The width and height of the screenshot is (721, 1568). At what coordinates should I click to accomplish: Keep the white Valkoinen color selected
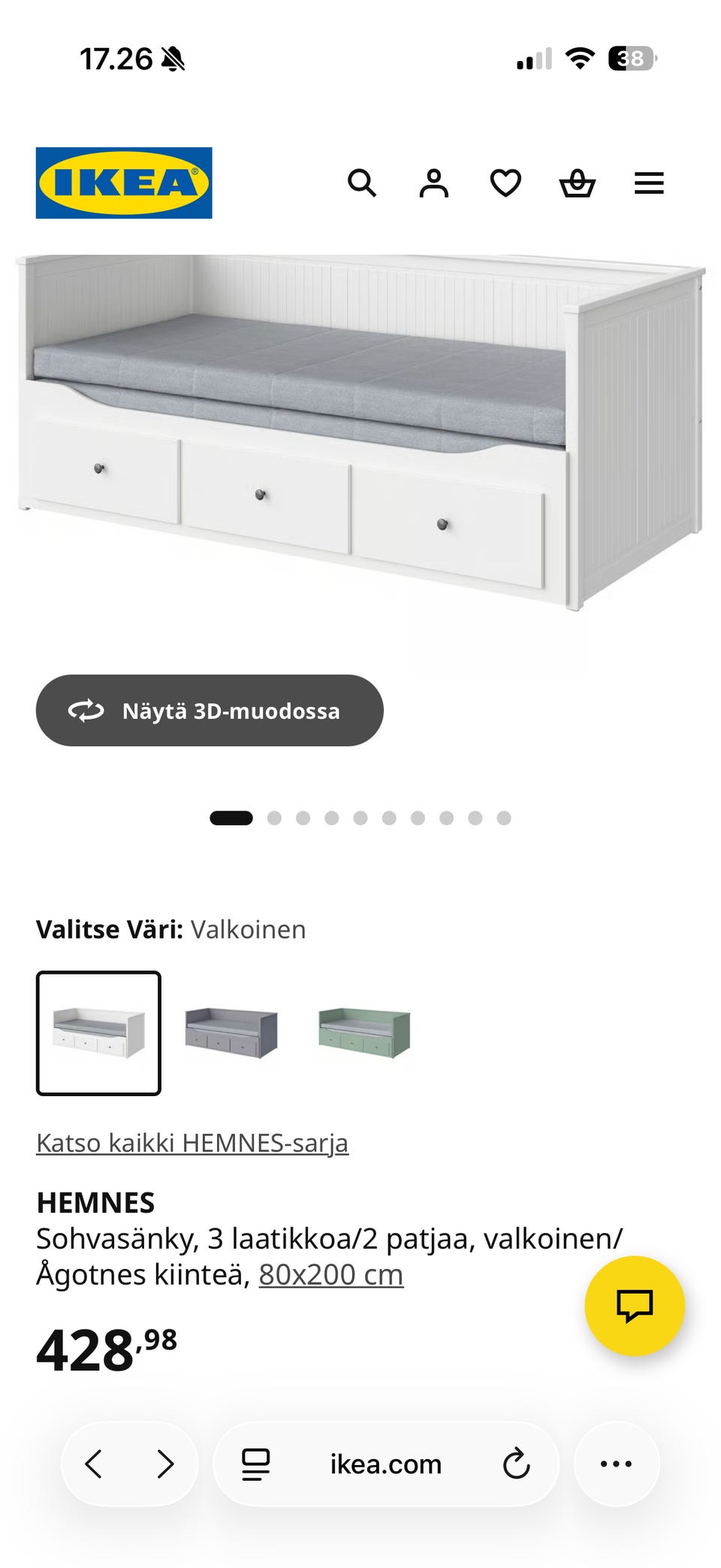click(99, 1032)
